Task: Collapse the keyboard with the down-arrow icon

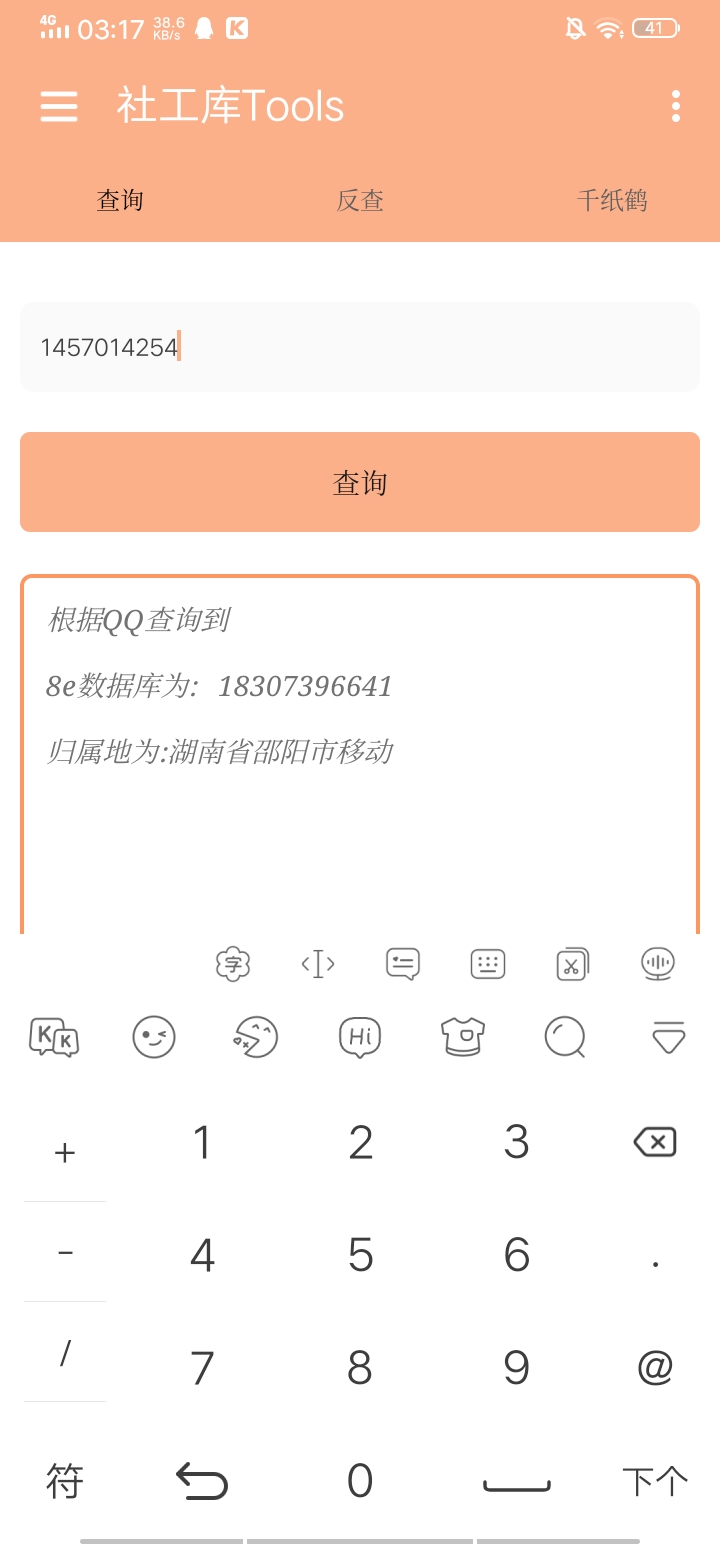Action: tap(668, 1037)
